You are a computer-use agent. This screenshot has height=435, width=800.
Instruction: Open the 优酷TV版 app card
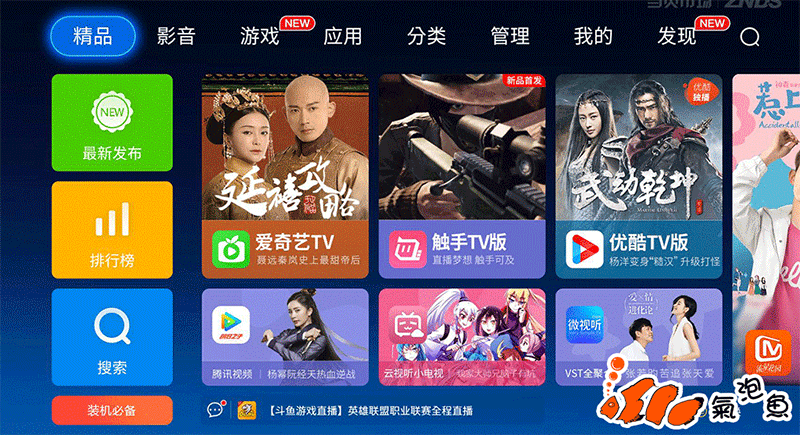tap(638, 177)
